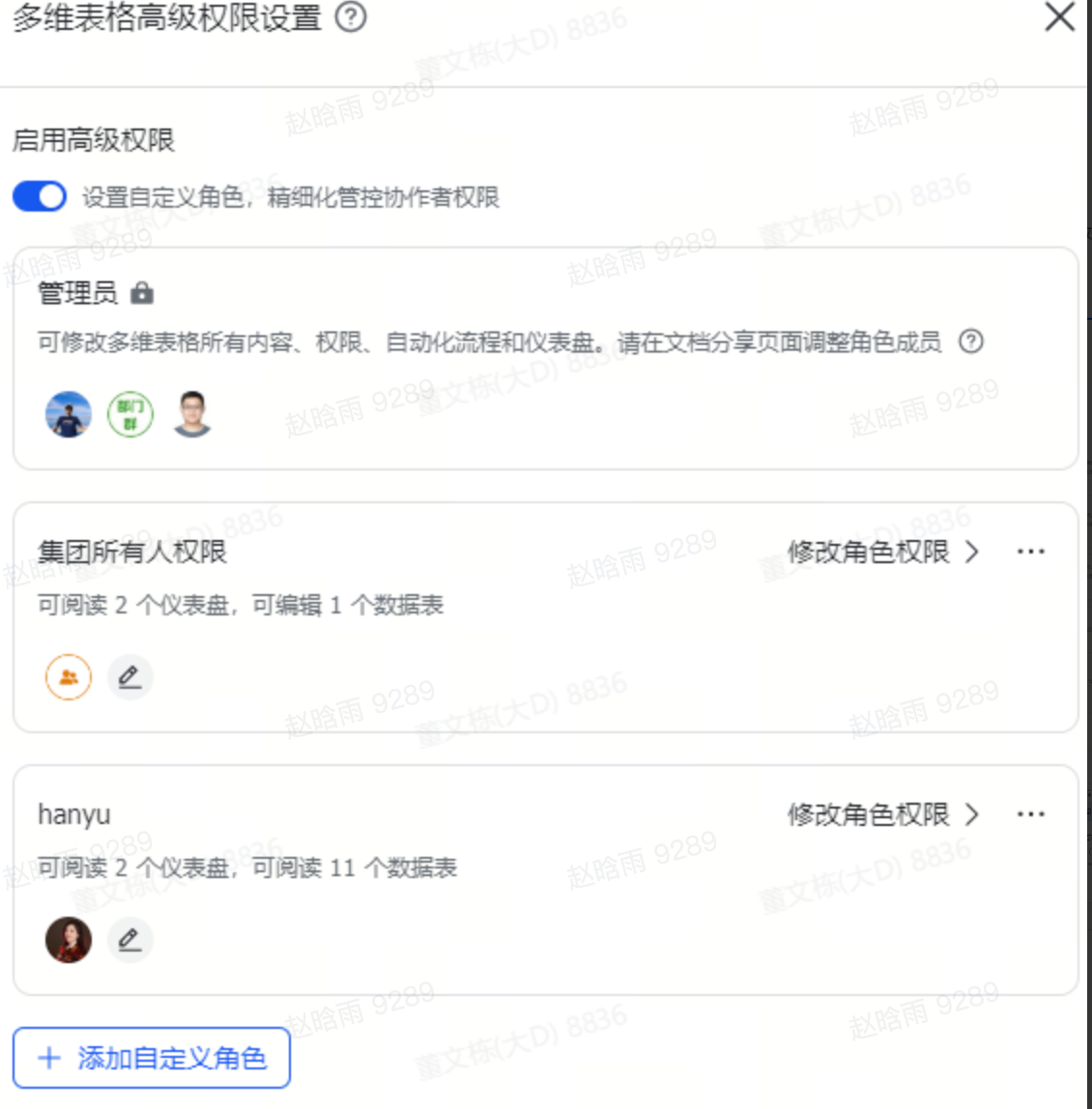1092x1109 pixels.
Task: Toggle off 启用高级权限 switch
Action: point(40,196)
